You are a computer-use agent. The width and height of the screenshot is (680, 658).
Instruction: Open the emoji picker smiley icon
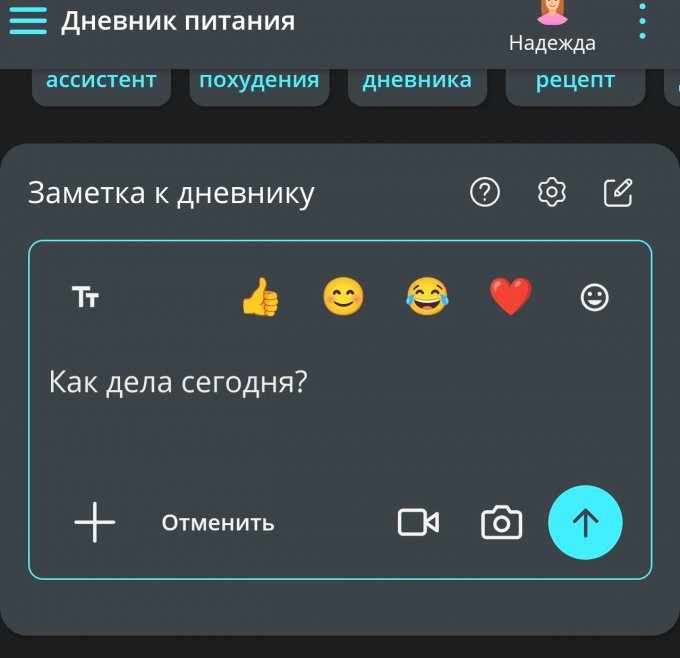[595, 298]
